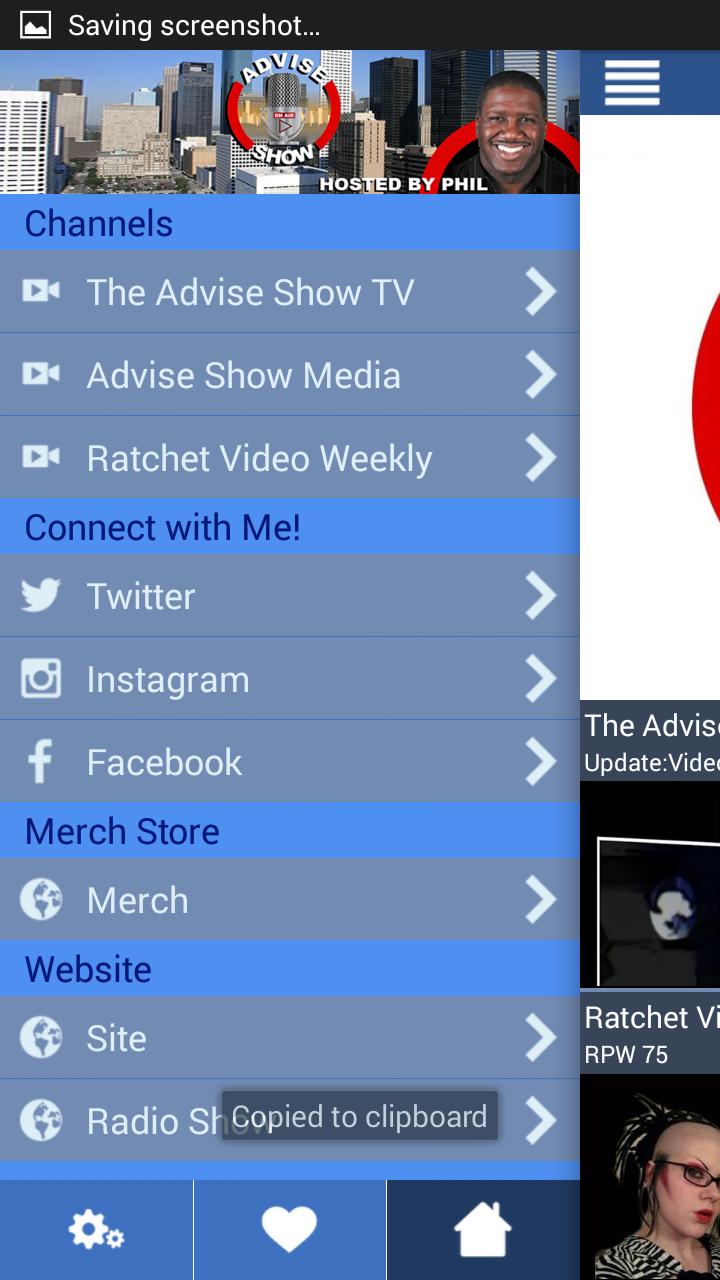
Task: Switch to the favorites heart tab
Action: [x=289, y=1230]
